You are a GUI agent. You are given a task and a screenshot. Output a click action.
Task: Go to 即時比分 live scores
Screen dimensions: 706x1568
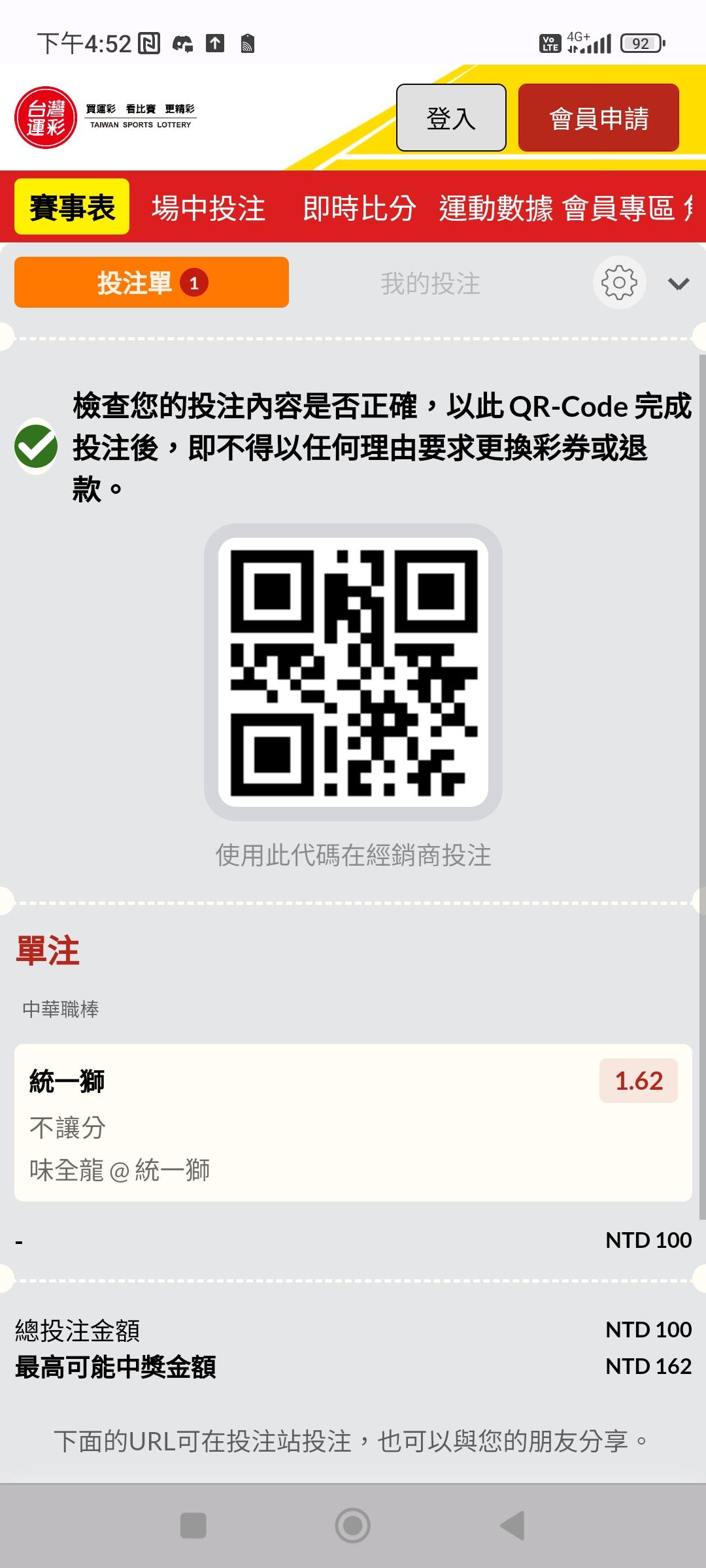pos(359,208)
